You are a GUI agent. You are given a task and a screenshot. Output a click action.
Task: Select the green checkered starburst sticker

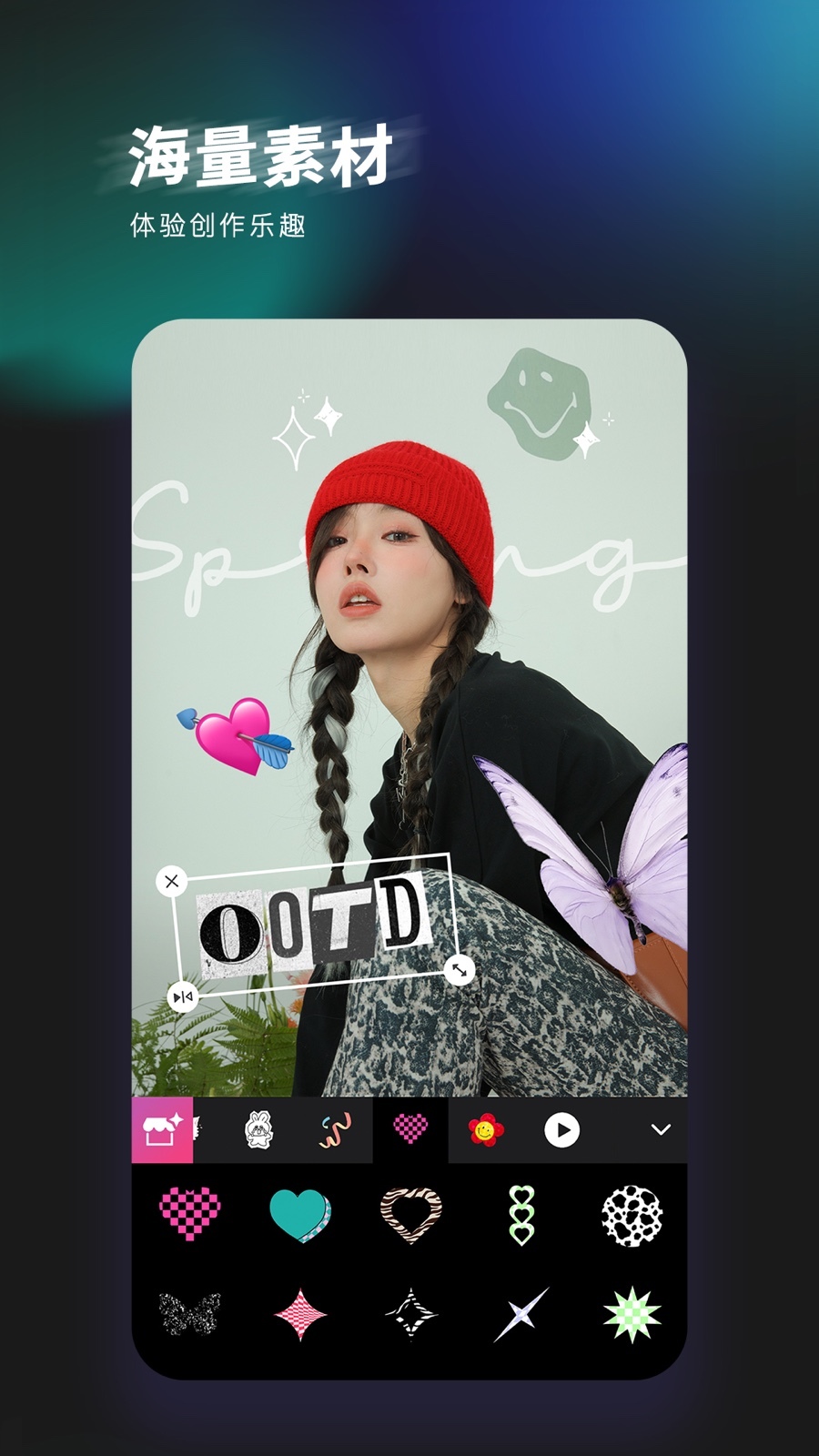pyautogui.click(x=630, y=1317)
